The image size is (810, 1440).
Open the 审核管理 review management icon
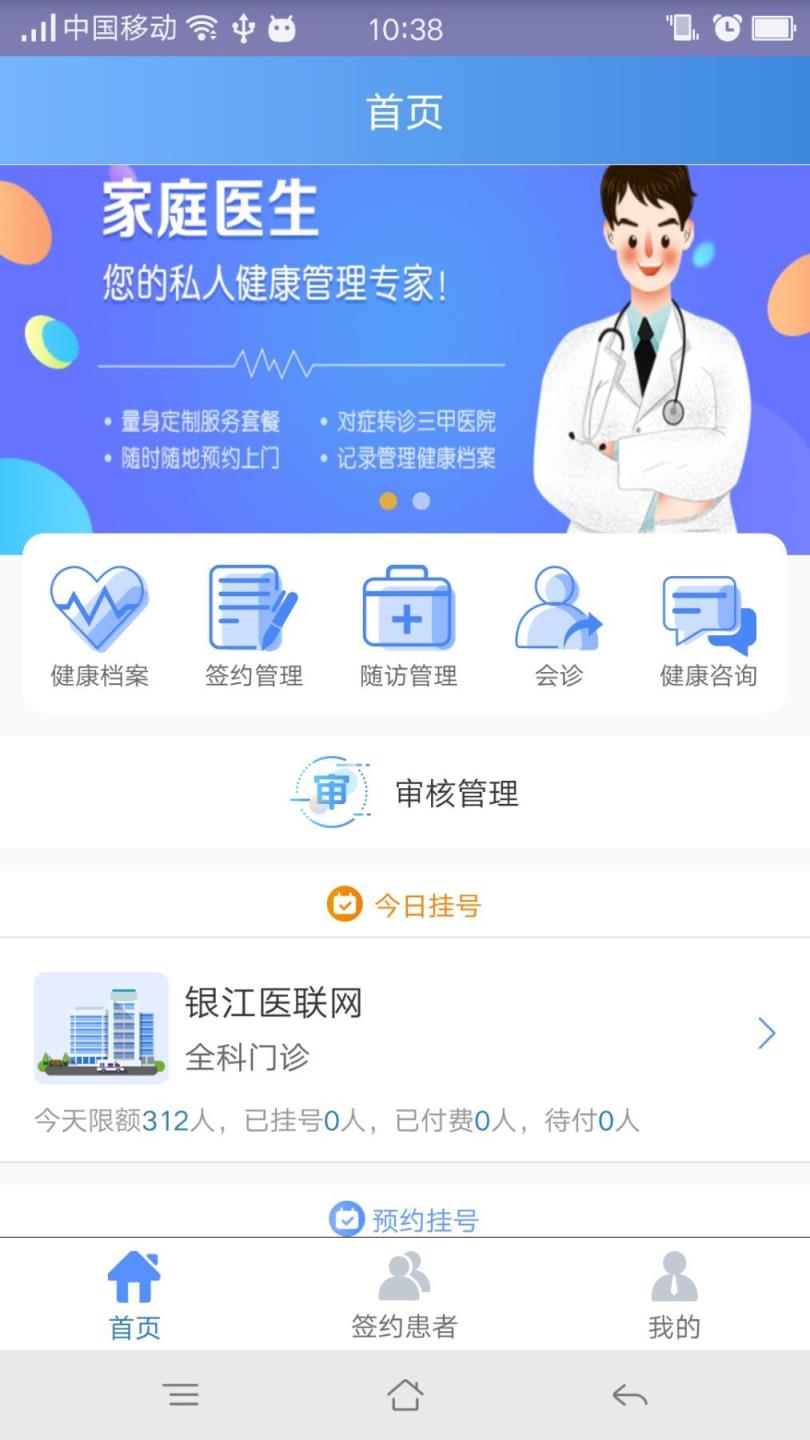[x=330, y=793]
